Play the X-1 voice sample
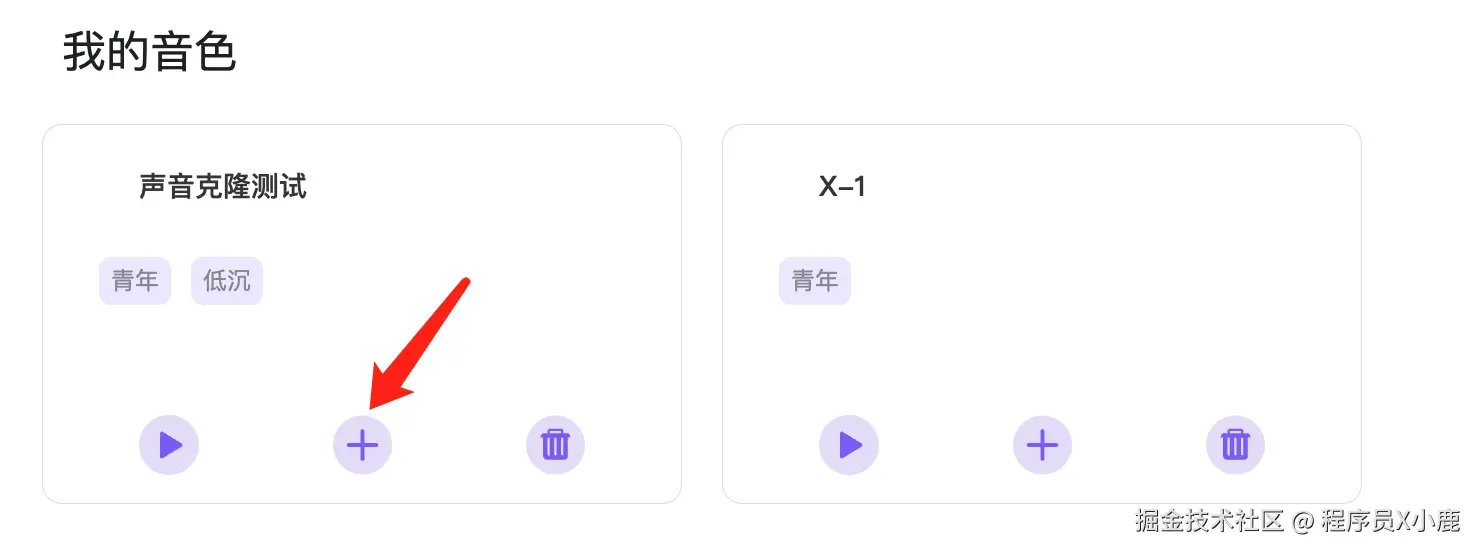1478x552 pixels. pos(849,444)
